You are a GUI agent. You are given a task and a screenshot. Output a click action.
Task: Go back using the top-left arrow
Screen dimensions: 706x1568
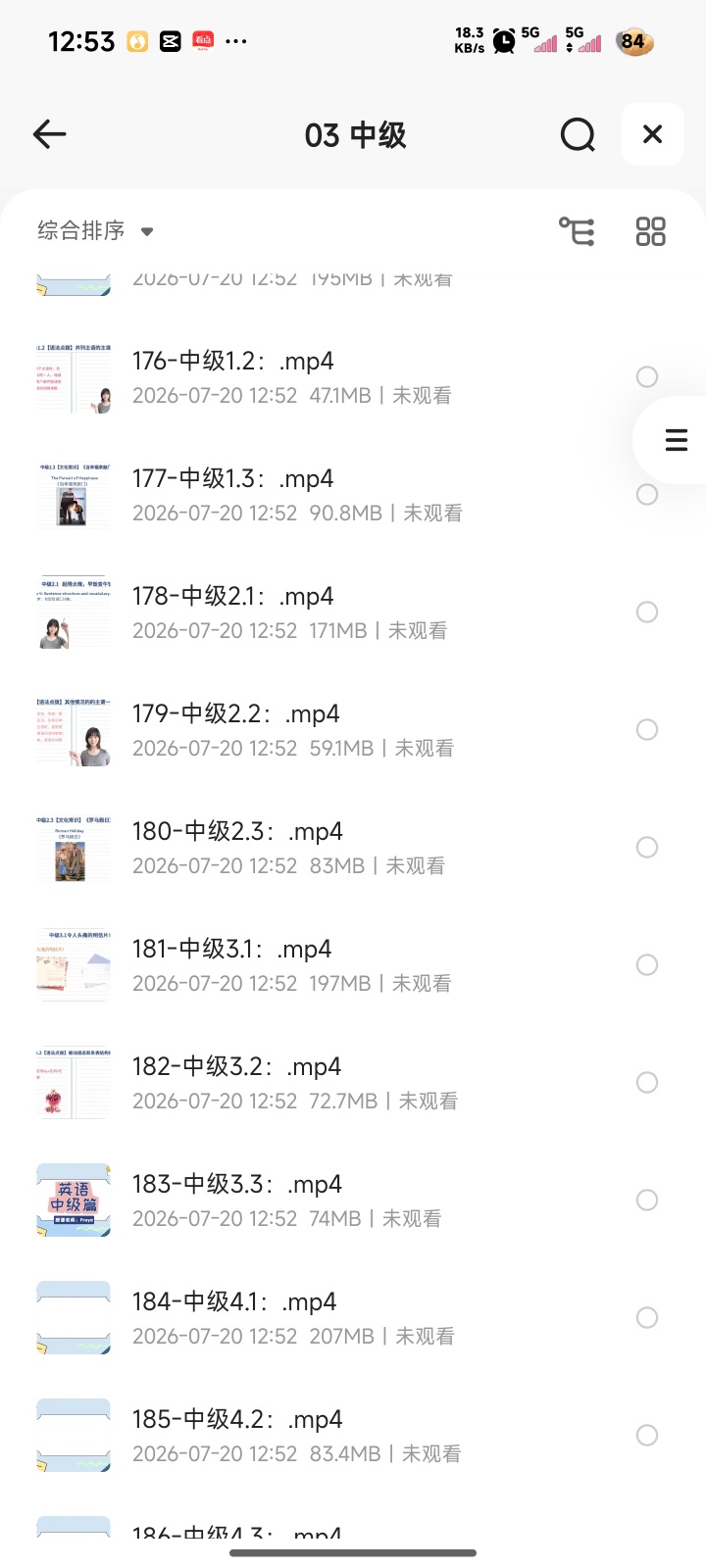coord(49,134)
